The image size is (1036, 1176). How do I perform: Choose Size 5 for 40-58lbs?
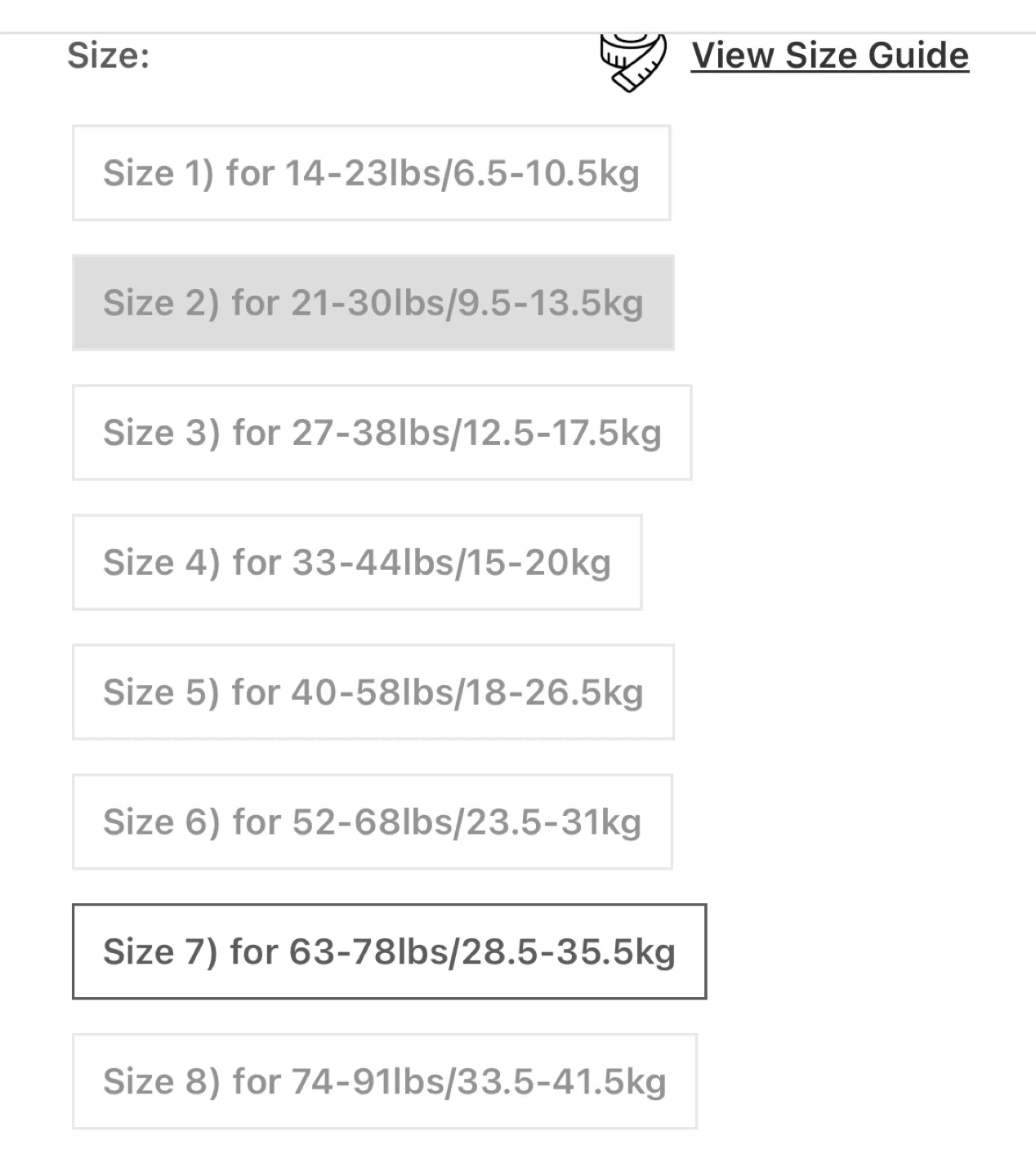pos(373,693)
